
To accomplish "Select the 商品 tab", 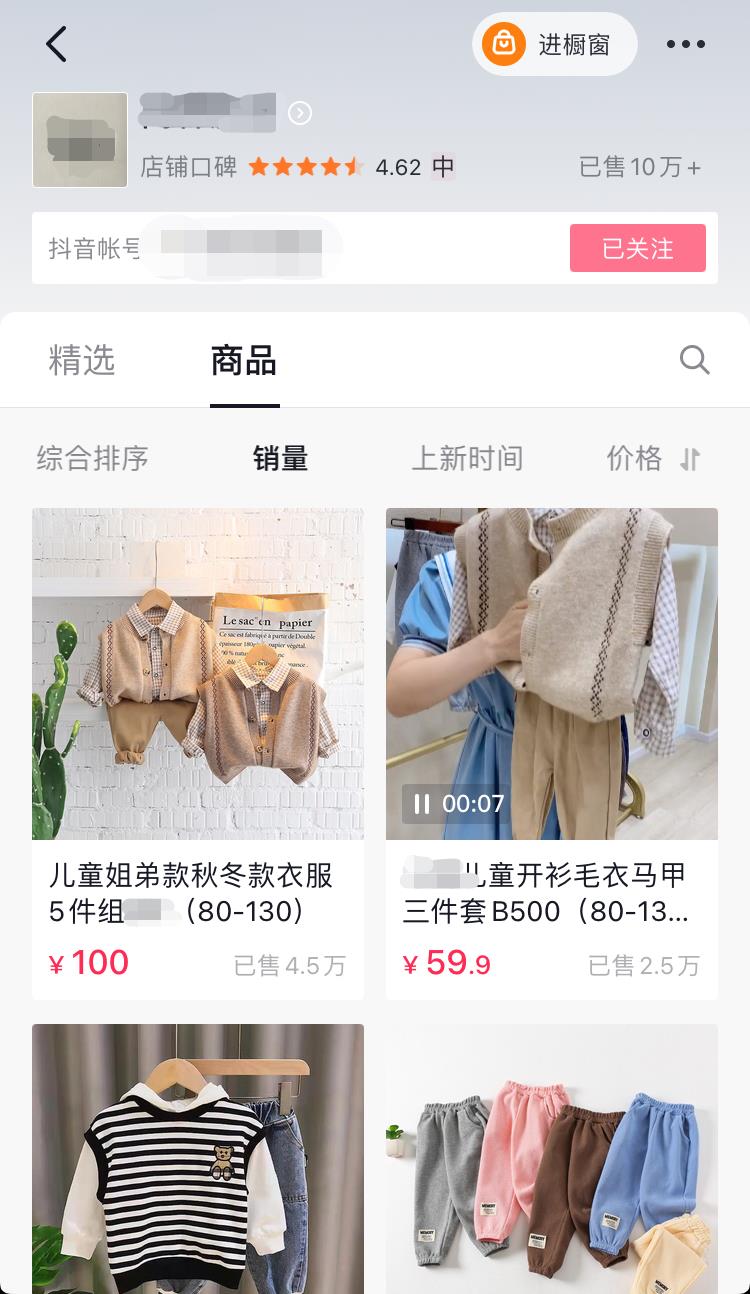I will coord(244,362).
